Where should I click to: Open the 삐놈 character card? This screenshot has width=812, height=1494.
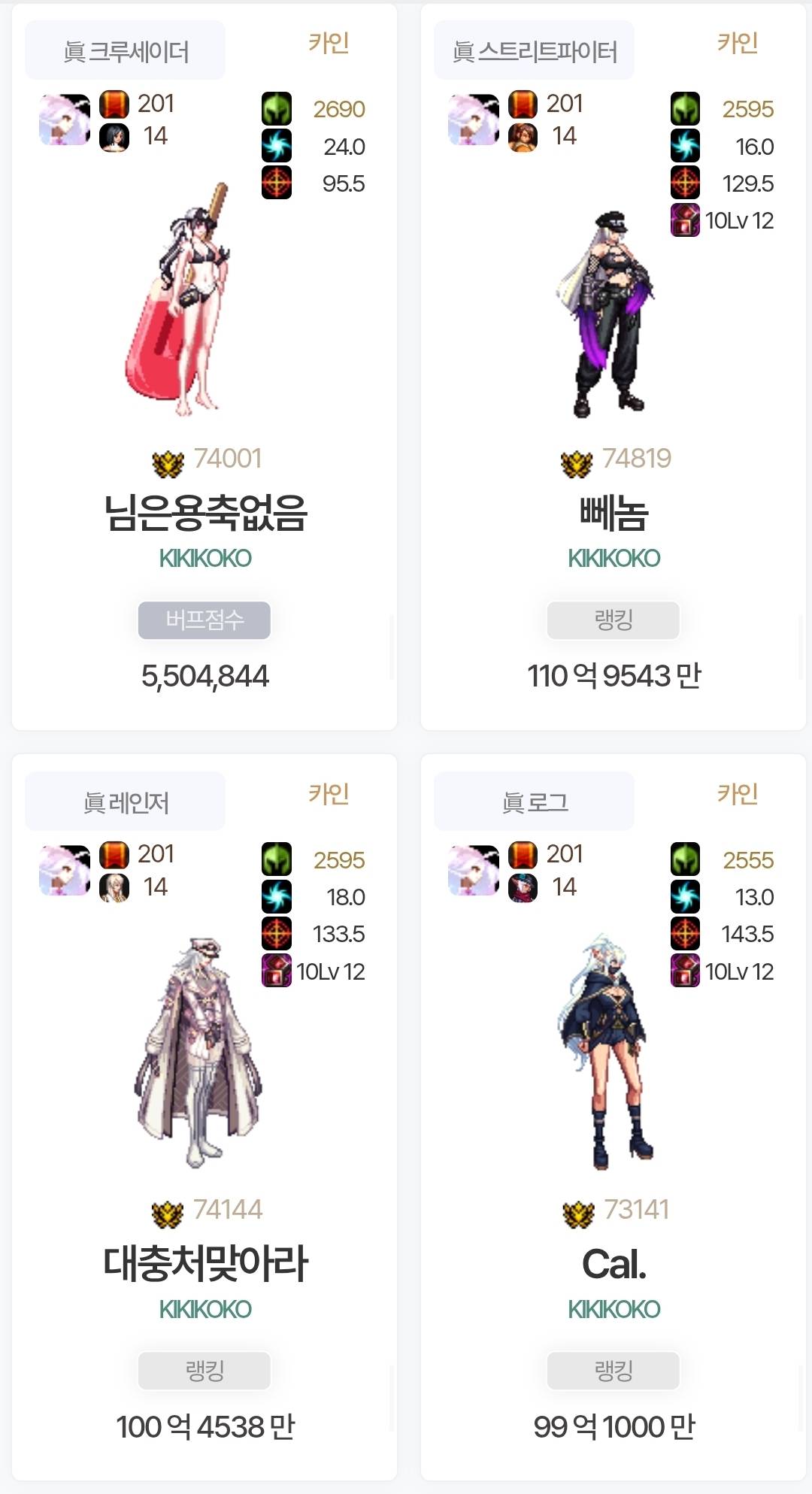(614, 514)
